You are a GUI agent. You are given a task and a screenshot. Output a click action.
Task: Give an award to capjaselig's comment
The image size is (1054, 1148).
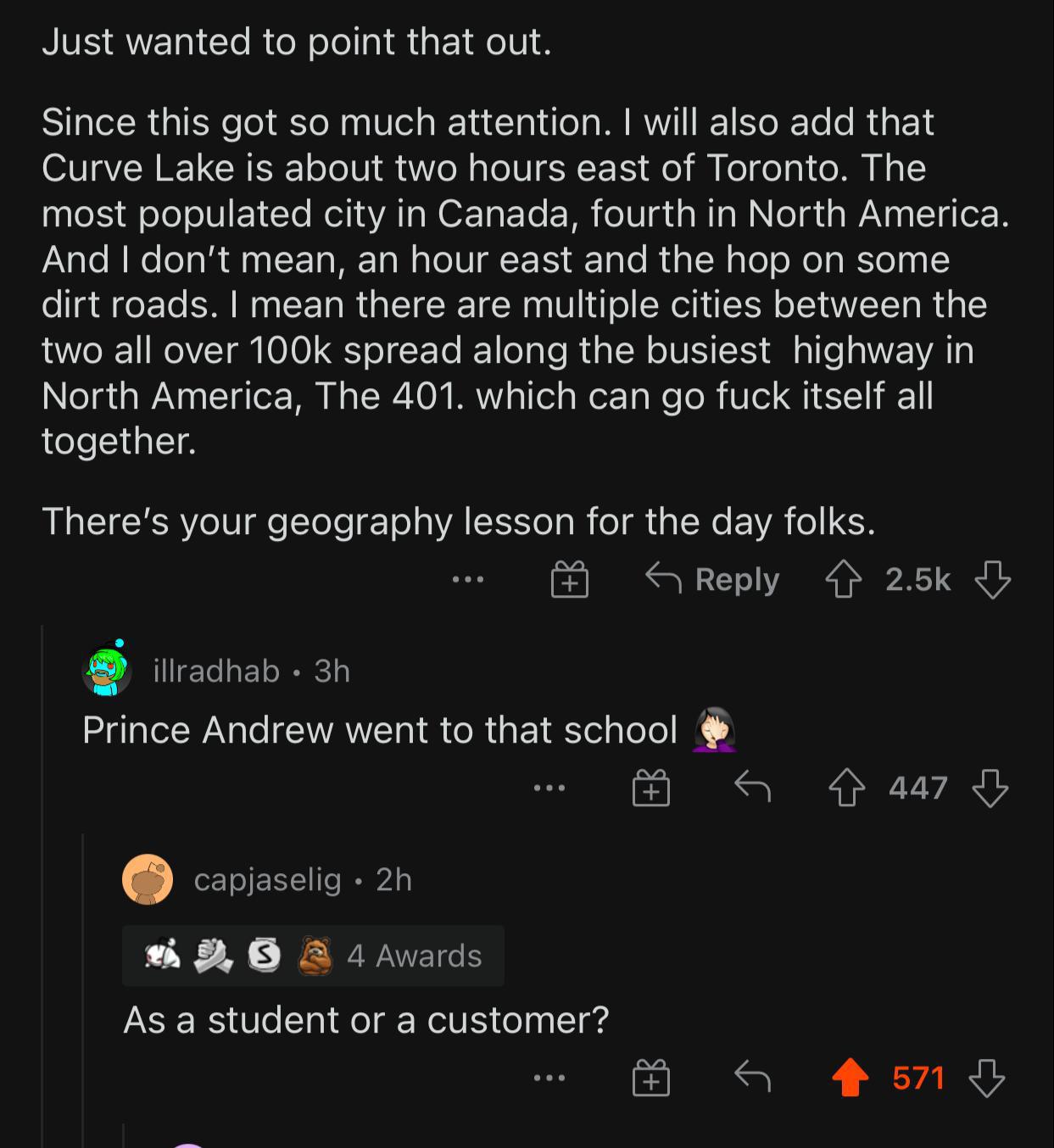pos(651,1078)
